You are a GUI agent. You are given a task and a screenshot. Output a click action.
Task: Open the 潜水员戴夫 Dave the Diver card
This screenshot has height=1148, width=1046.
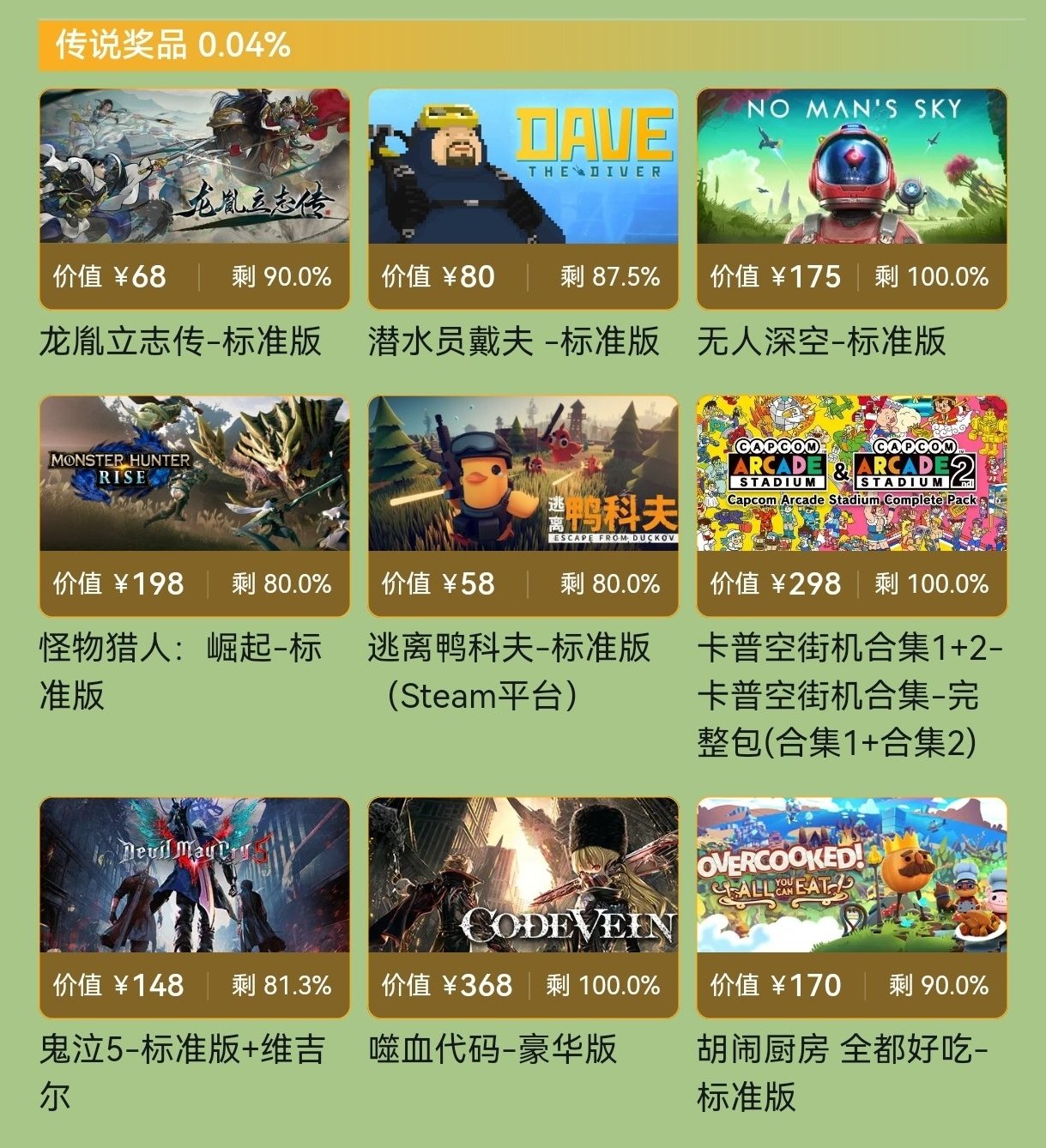[x=523, y=166]
